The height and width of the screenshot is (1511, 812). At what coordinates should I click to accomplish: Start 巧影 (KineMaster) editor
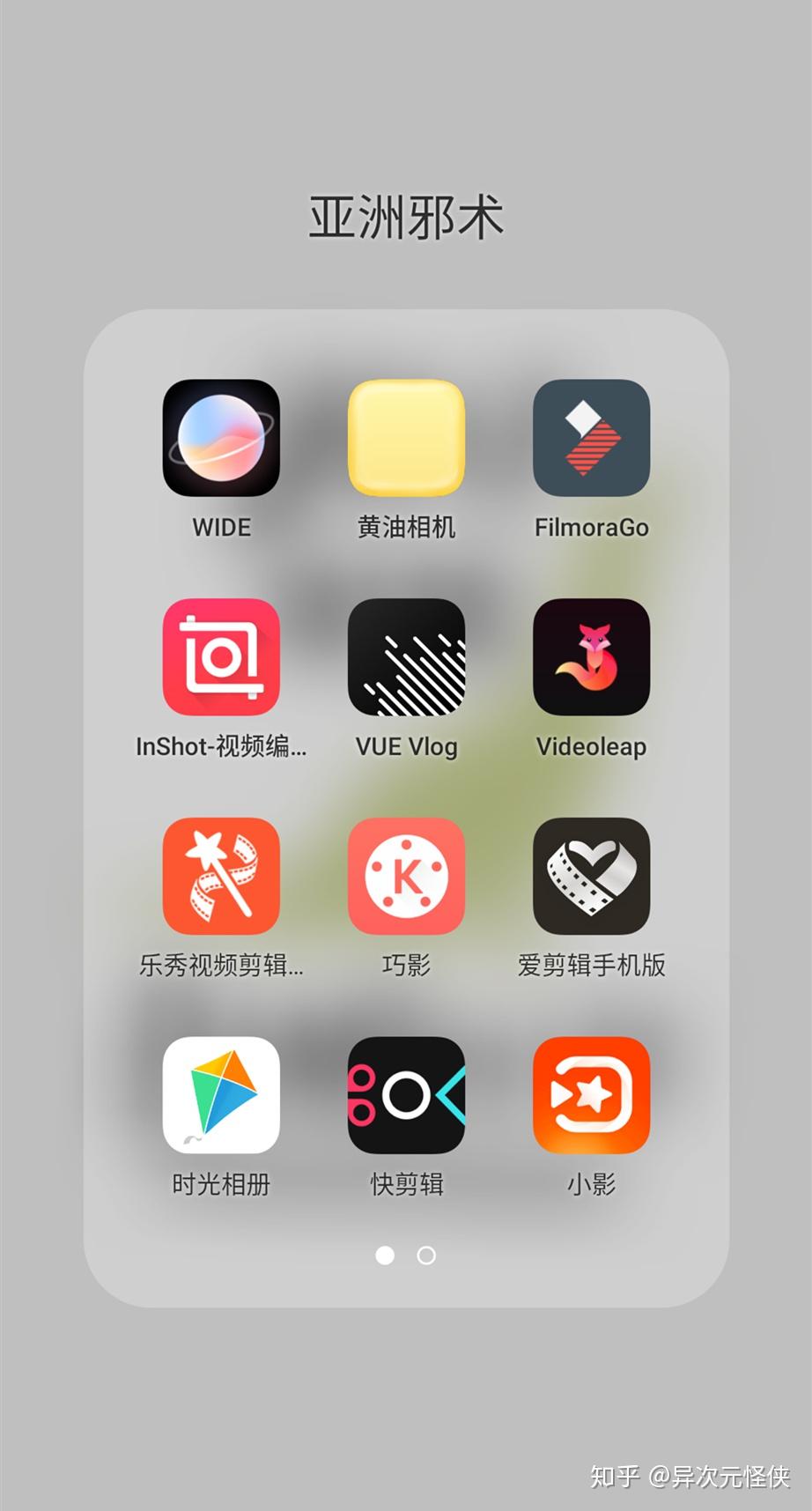[406, 875]
